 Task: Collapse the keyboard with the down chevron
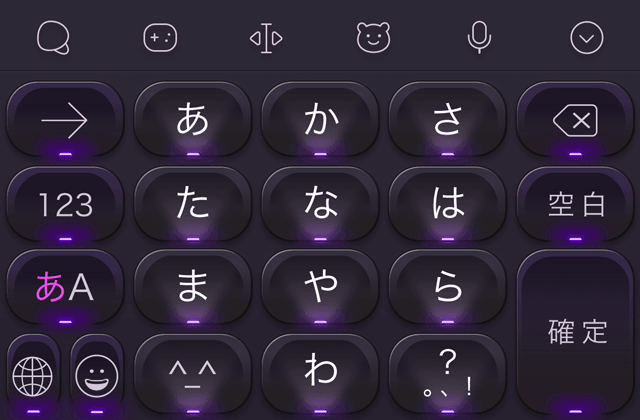click(587, 38)
